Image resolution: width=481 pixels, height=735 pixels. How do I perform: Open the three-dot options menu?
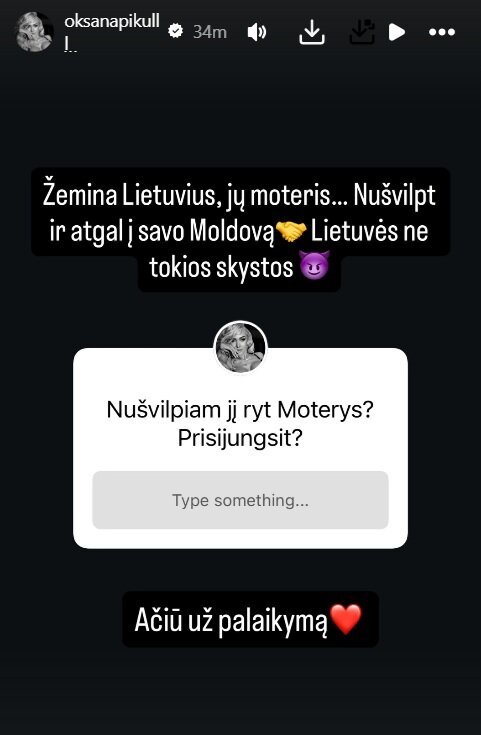click(442, 32)
